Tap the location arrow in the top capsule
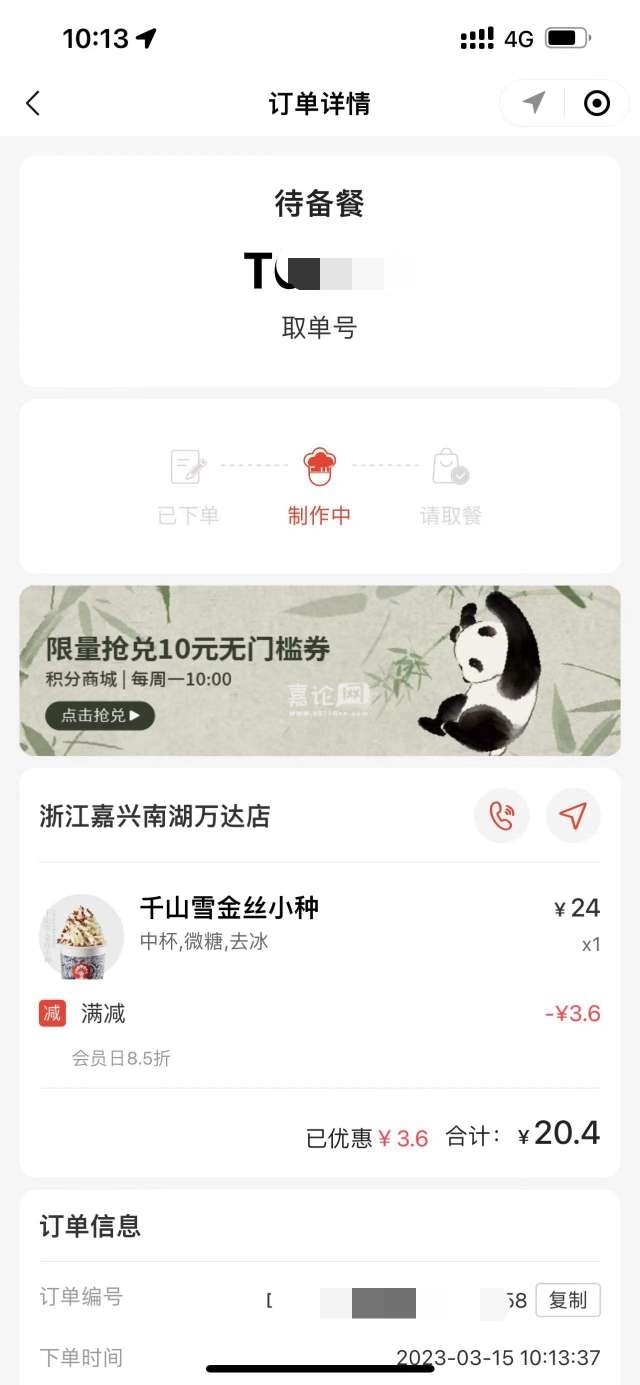640x1385 pixels. pos(534,103)
